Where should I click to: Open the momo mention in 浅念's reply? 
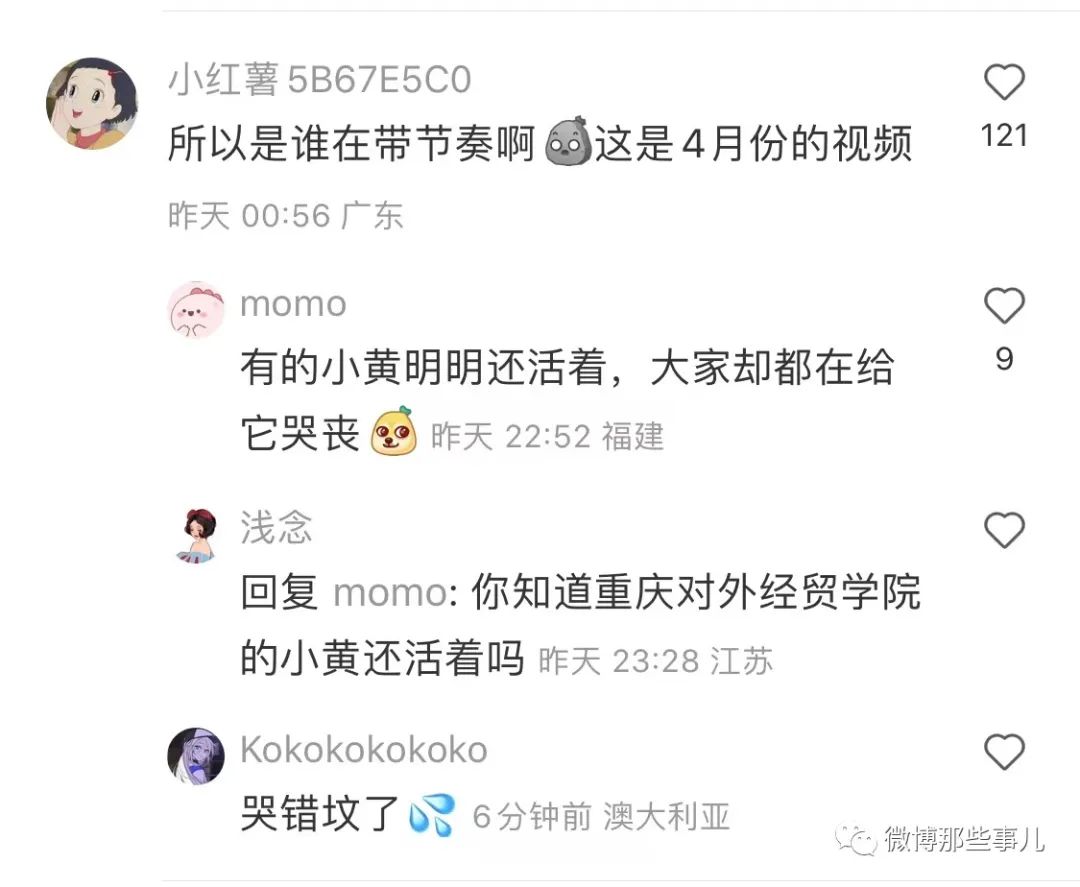click(x=388, y=594)
